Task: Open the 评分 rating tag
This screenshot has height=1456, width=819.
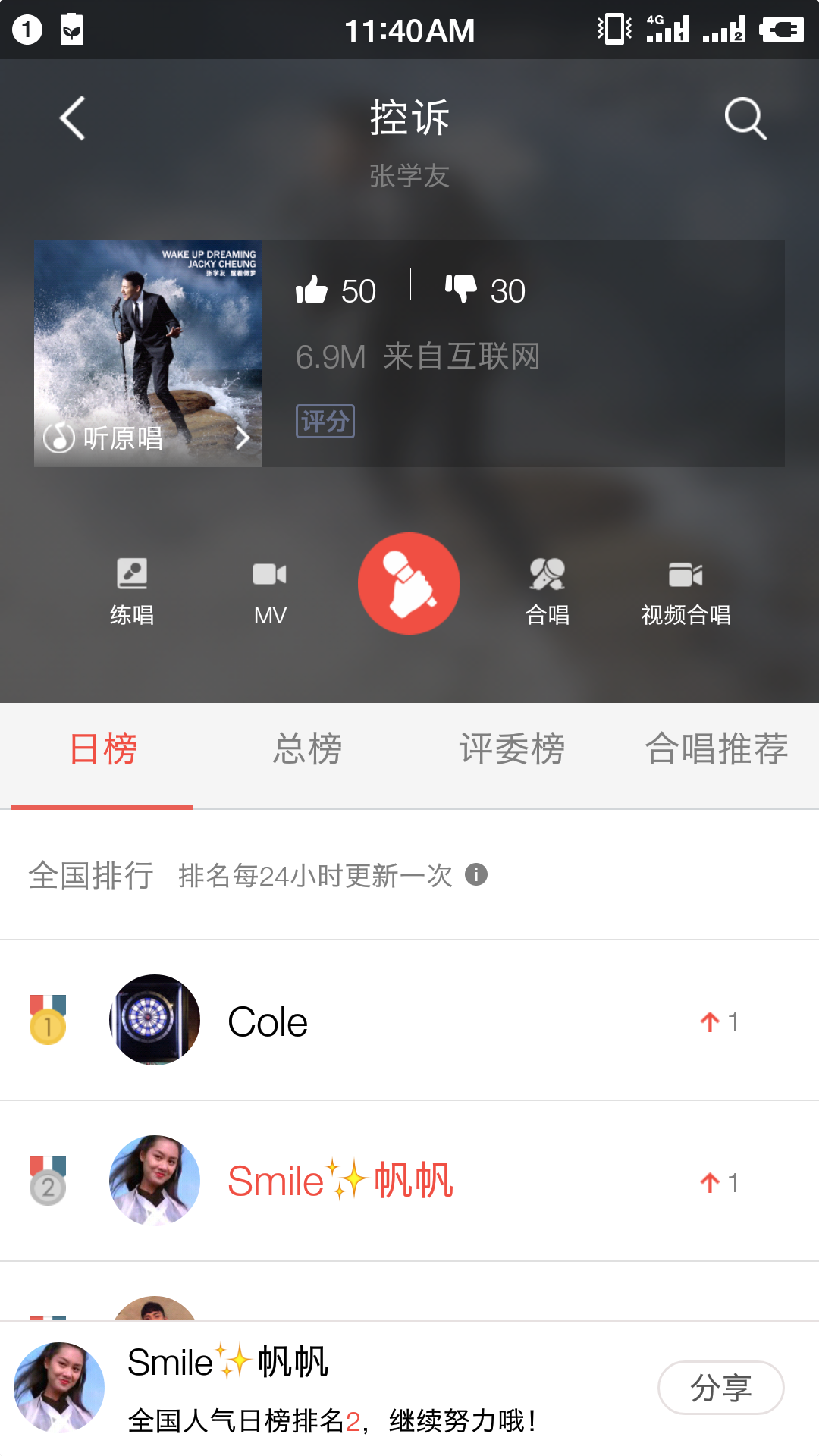Action: point(325,421)
